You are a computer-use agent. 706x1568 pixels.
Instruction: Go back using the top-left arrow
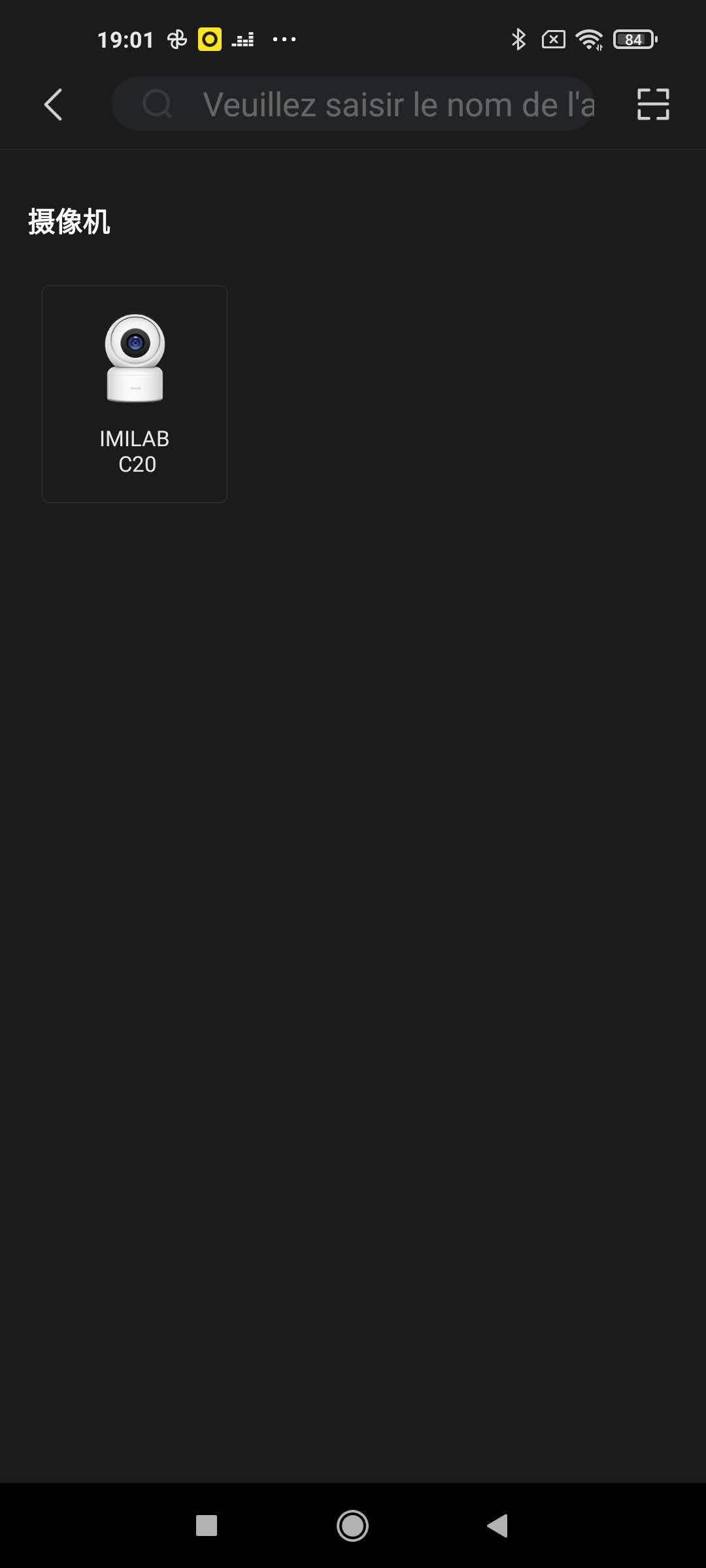54,105
